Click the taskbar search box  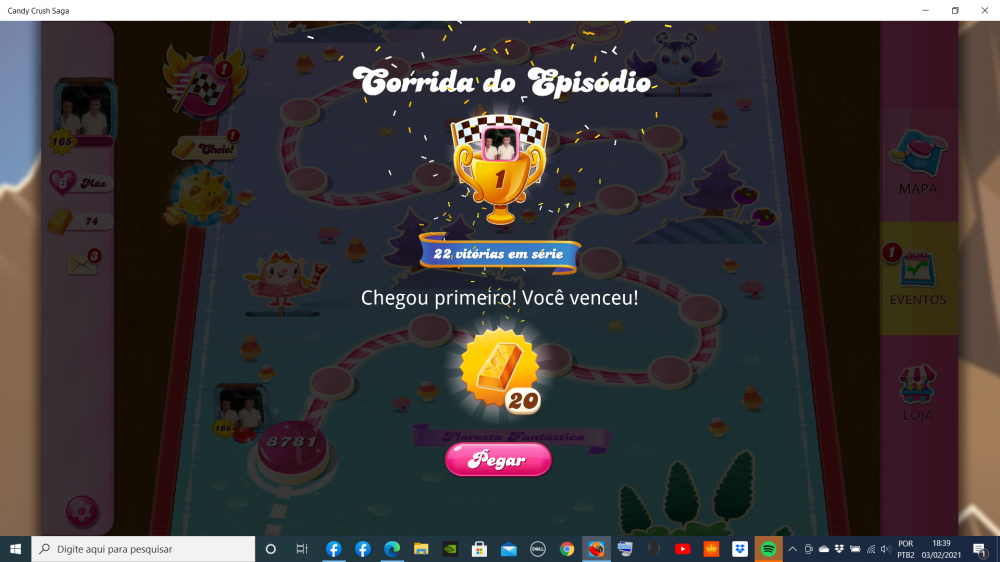click(x=143, y=549)
